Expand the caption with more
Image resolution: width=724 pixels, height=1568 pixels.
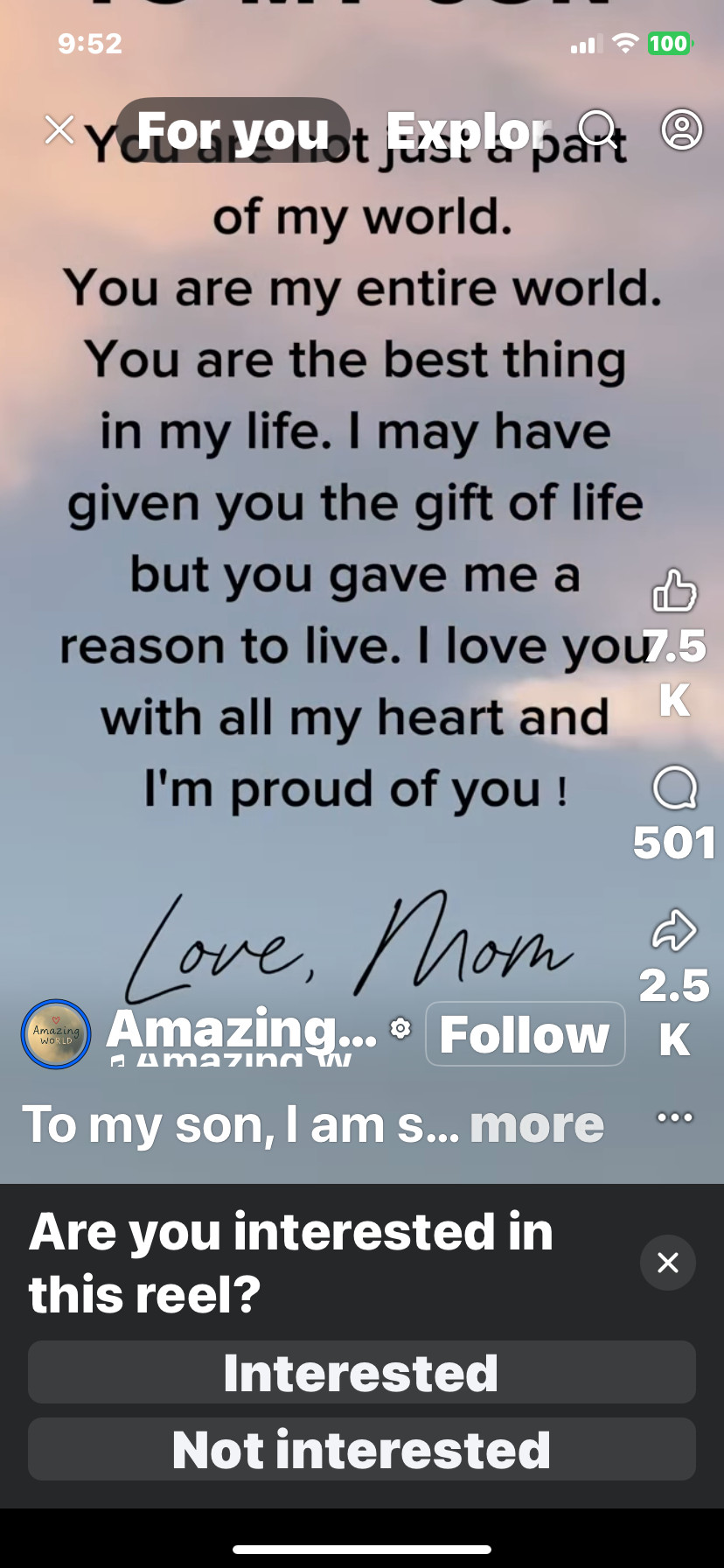point(537,1124)
